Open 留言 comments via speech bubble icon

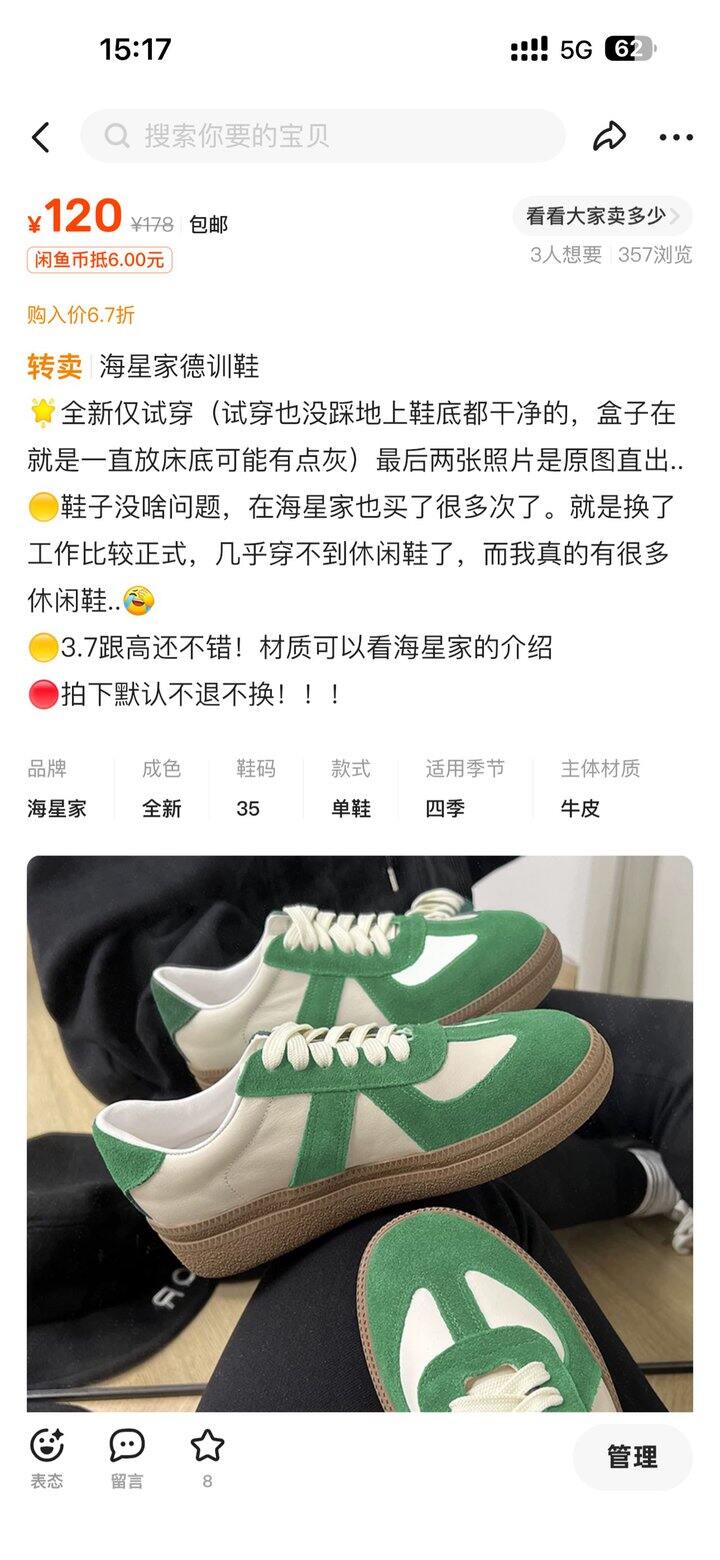pyautogui.click(x=124, y=1444)
